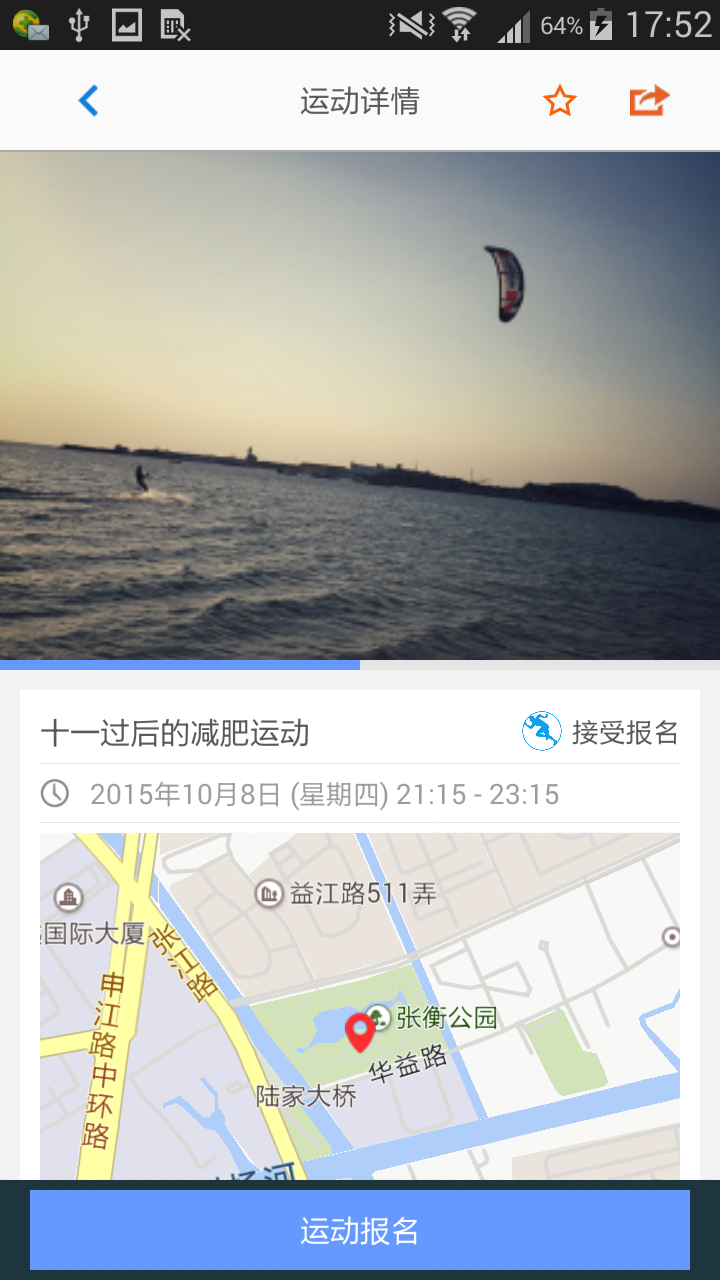This screenshot has height=1280, width=720.
Task: Share this activity
Action: tap(648, 101)
